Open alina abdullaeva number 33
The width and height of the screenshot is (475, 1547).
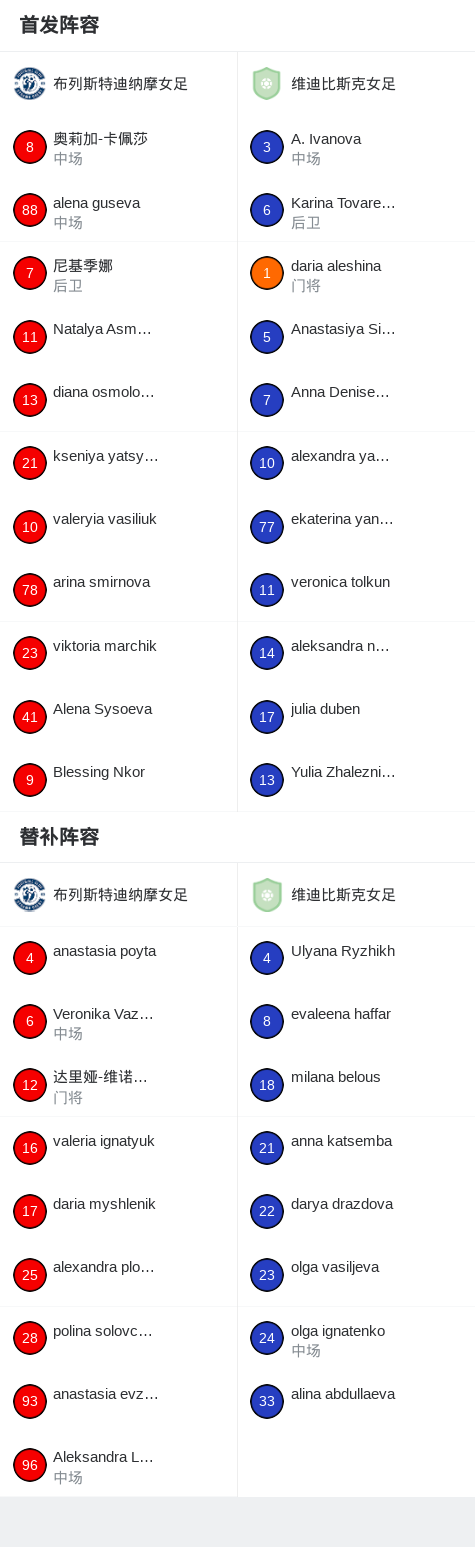pyautogui.click(x=356, y=1402)
